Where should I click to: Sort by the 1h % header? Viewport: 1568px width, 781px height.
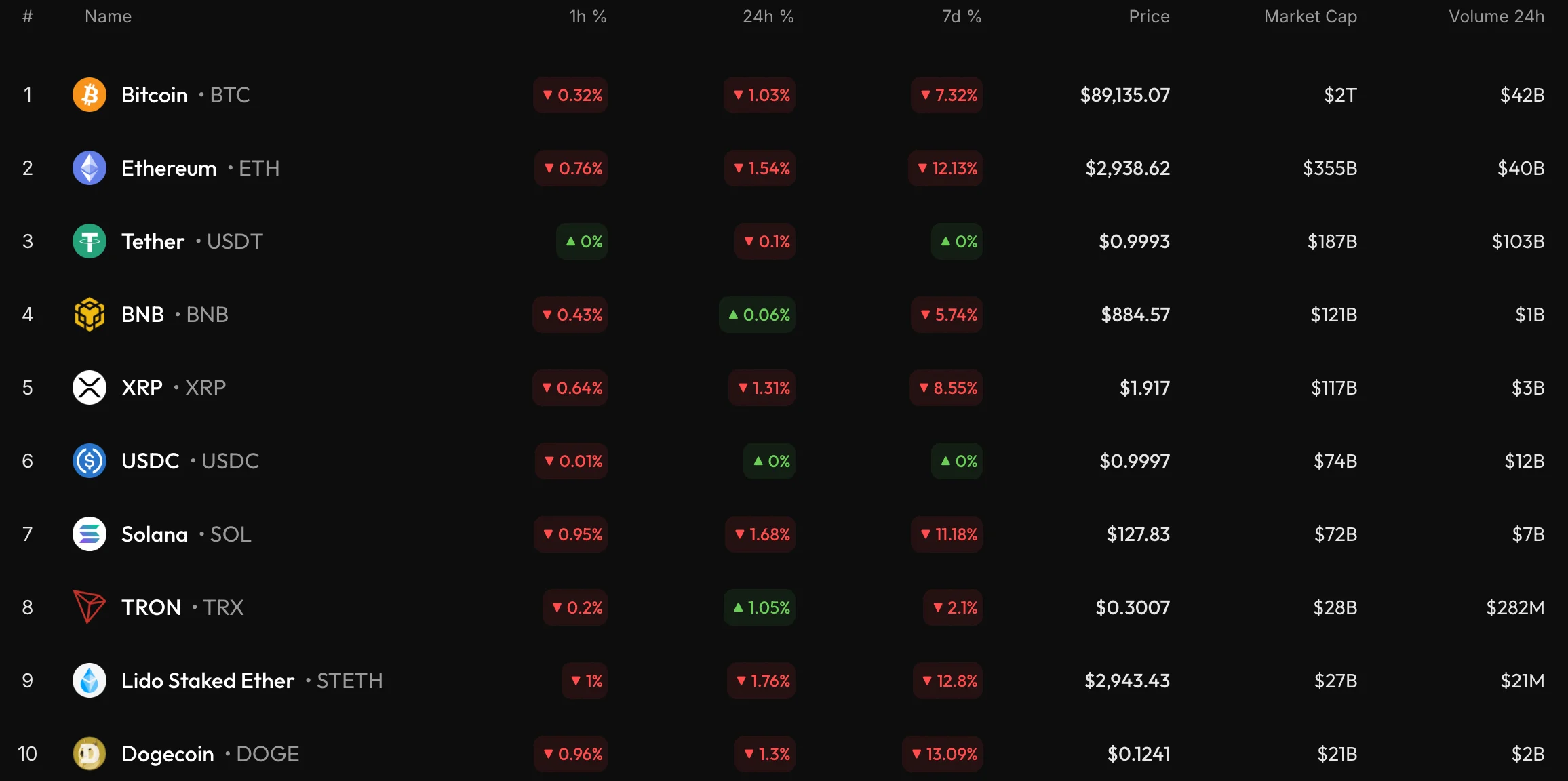587,16
